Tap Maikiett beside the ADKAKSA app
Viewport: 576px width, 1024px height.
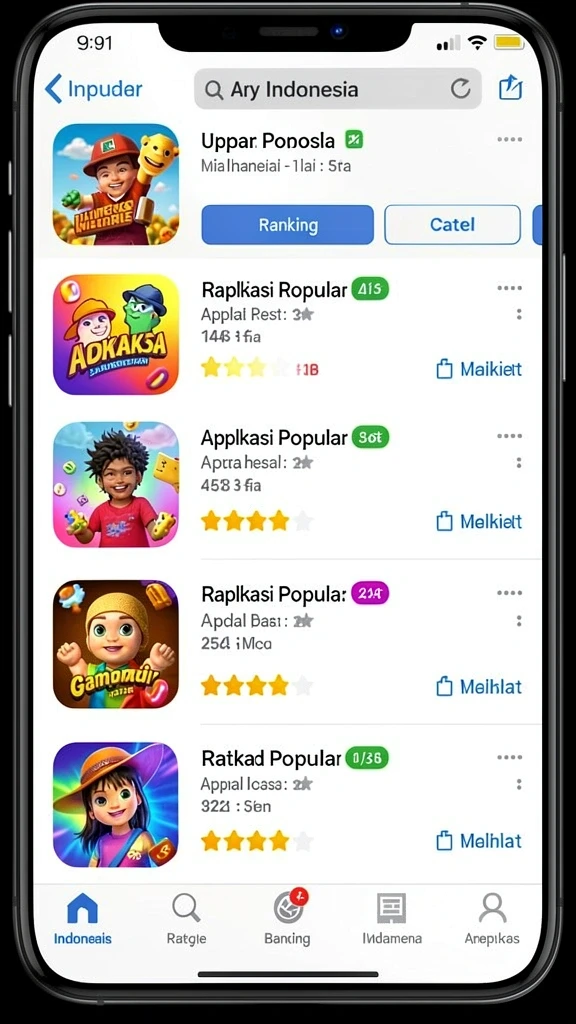coord(479,370)
